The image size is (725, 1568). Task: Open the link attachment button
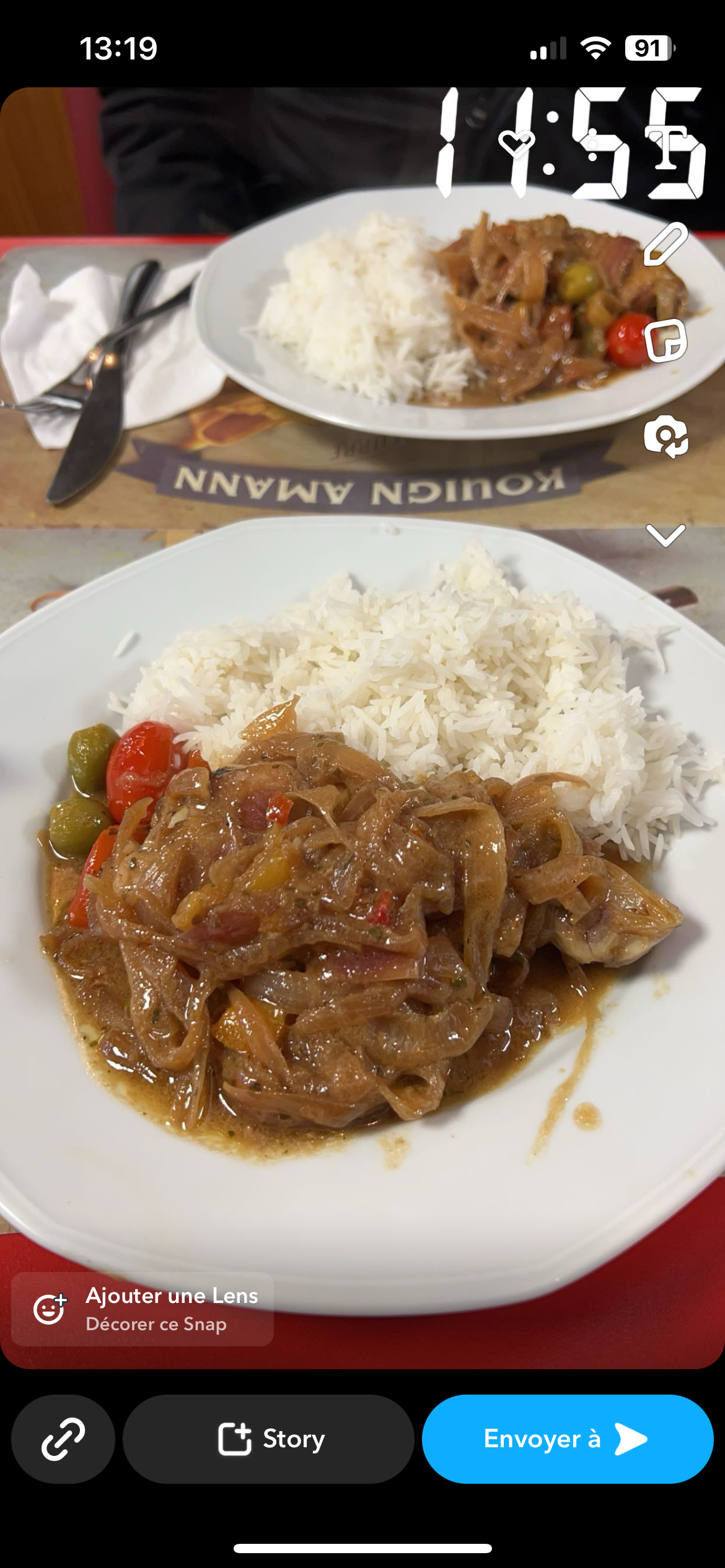(63, 1439)
